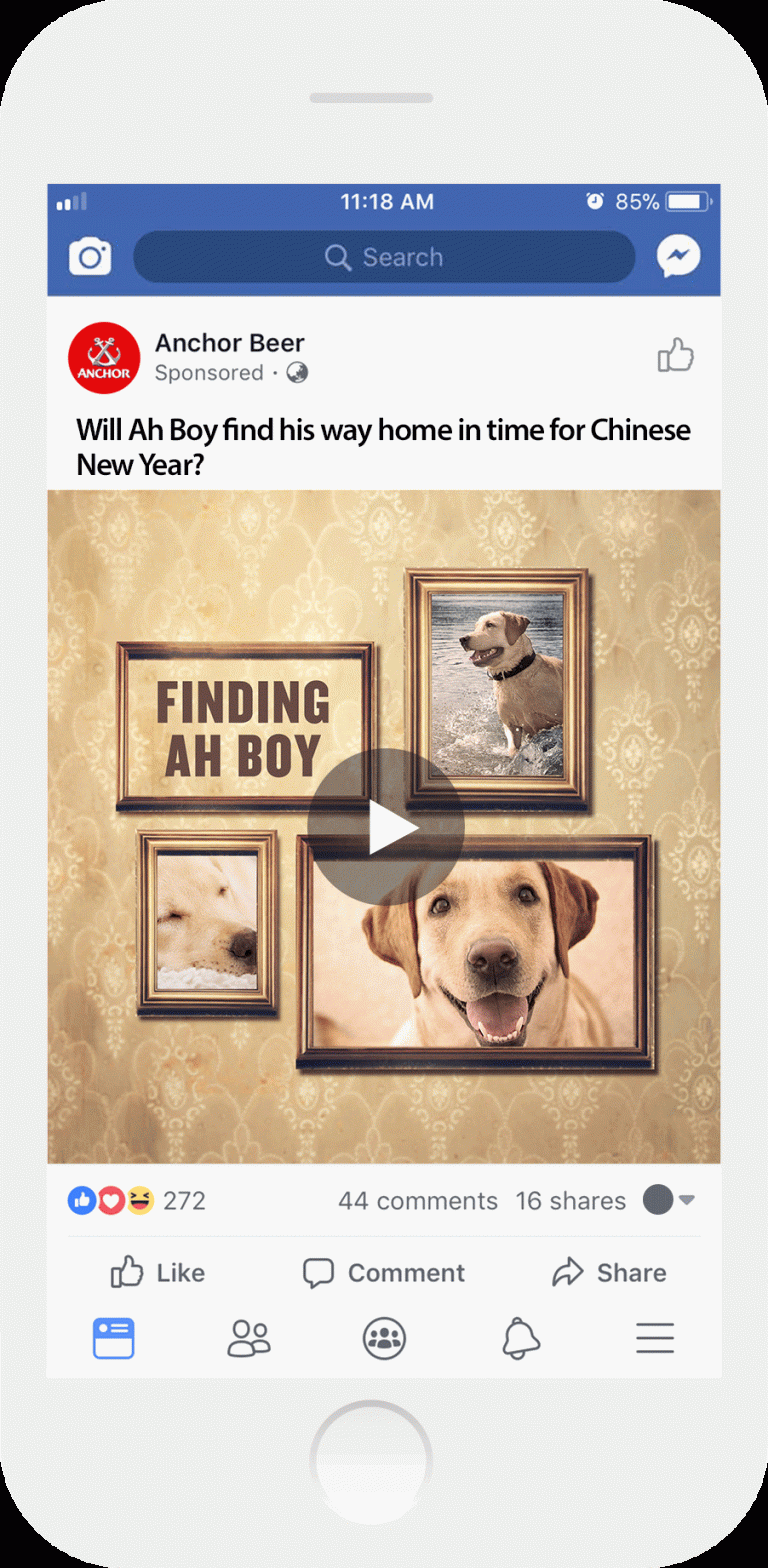The width and height of the screenshot is (768, 1568).
Task: Play the Finding Ah Boy video
Action: pos(386,827)
